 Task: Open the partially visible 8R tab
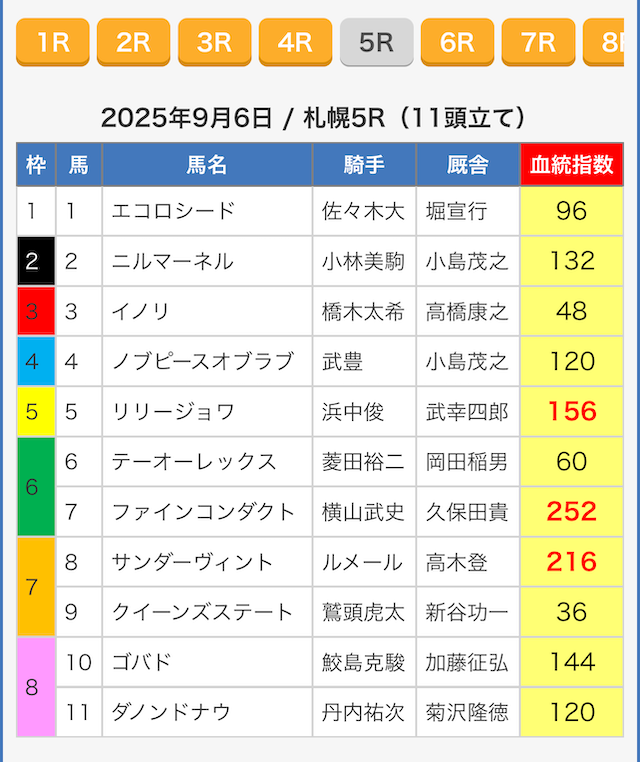[x=606, y=42]
